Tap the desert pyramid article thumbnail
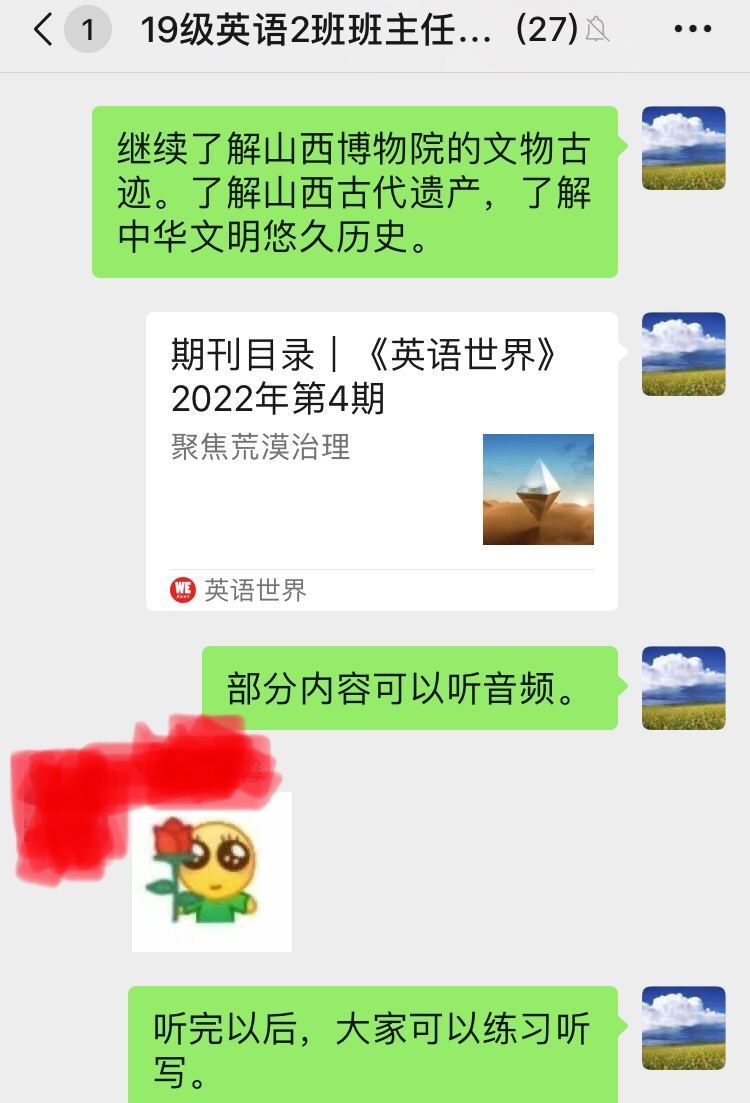750x1103 pixels. tap(538, 489)
